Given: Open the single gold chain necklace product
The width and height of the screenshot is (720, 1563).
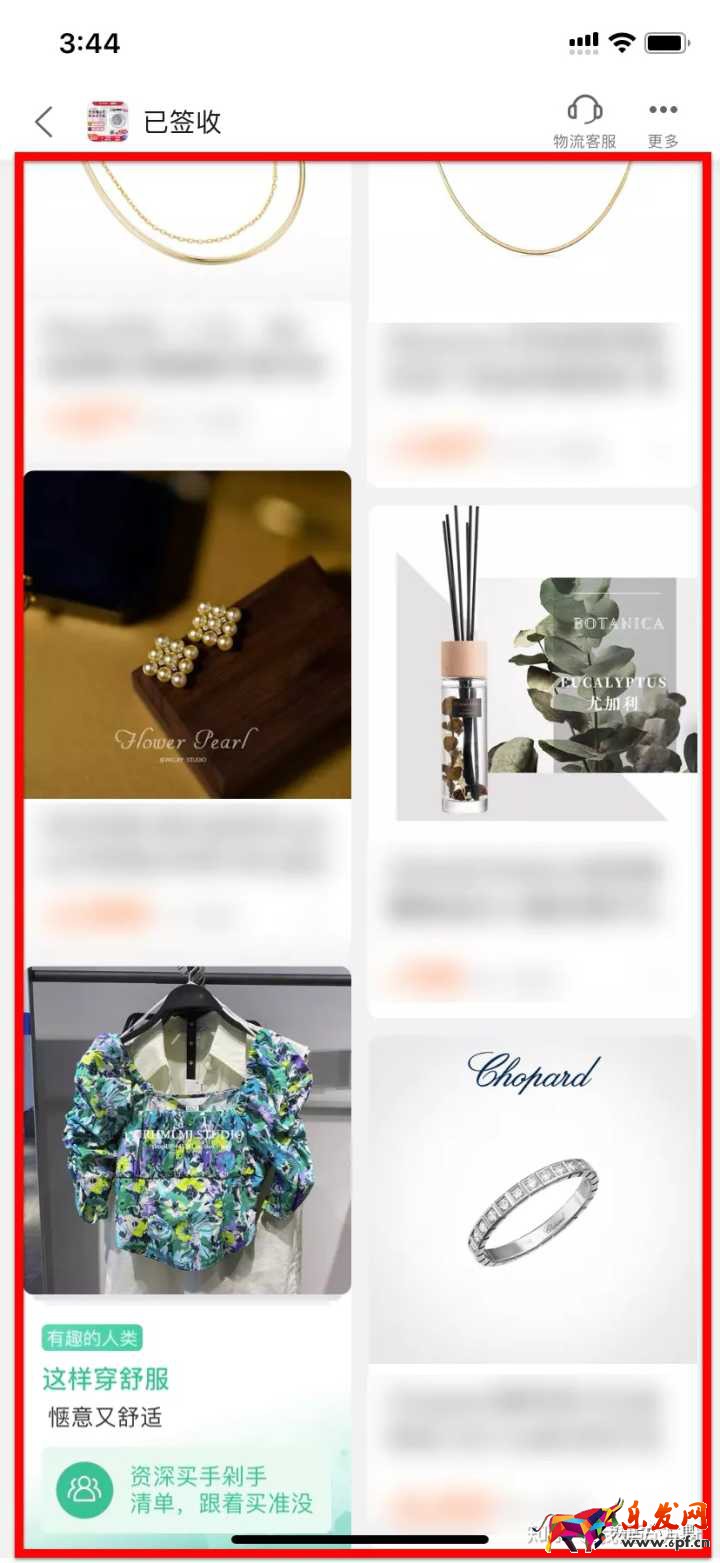Looking at the screenshot, I should [533, 215].
